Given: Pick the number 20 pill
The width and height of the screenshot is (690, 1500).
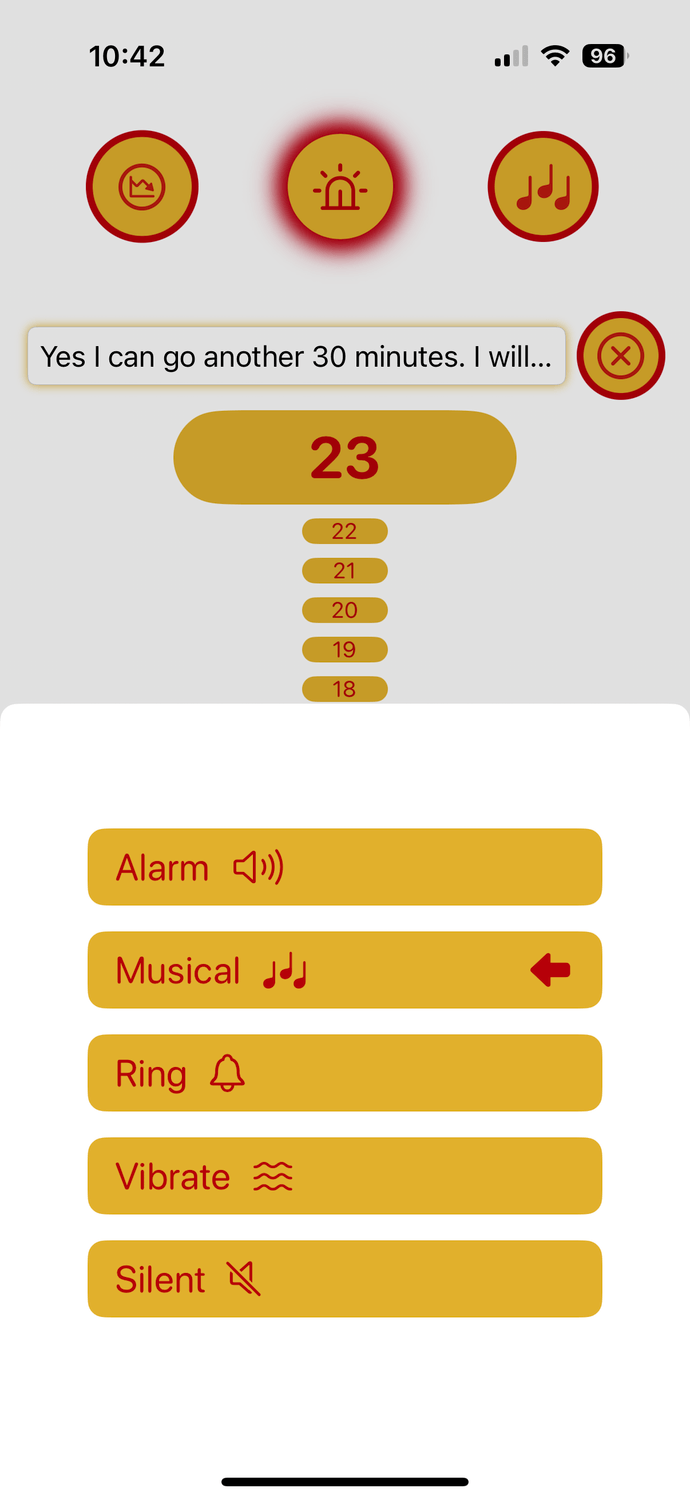Looking at the screenshot, I should [x=345, y=610].
